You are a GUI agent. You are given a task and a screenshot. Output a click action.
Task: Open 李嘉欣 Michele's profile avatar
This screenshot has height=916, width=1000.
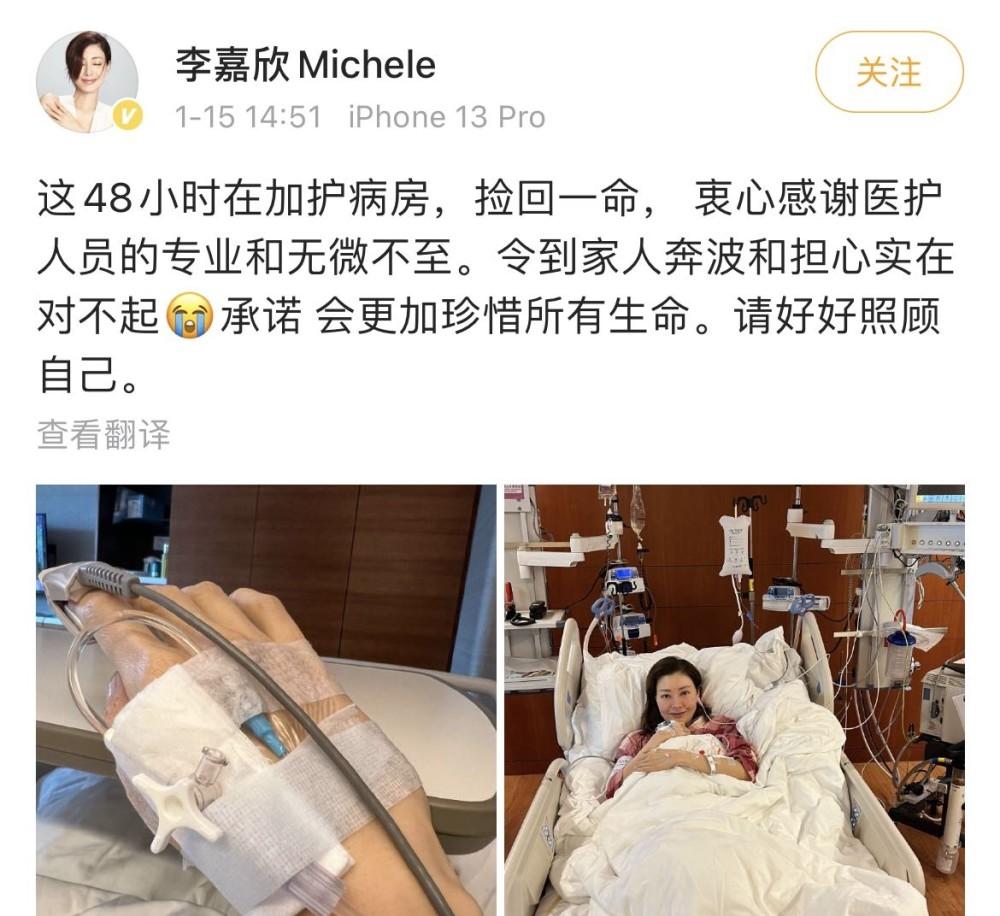point(87,83)
